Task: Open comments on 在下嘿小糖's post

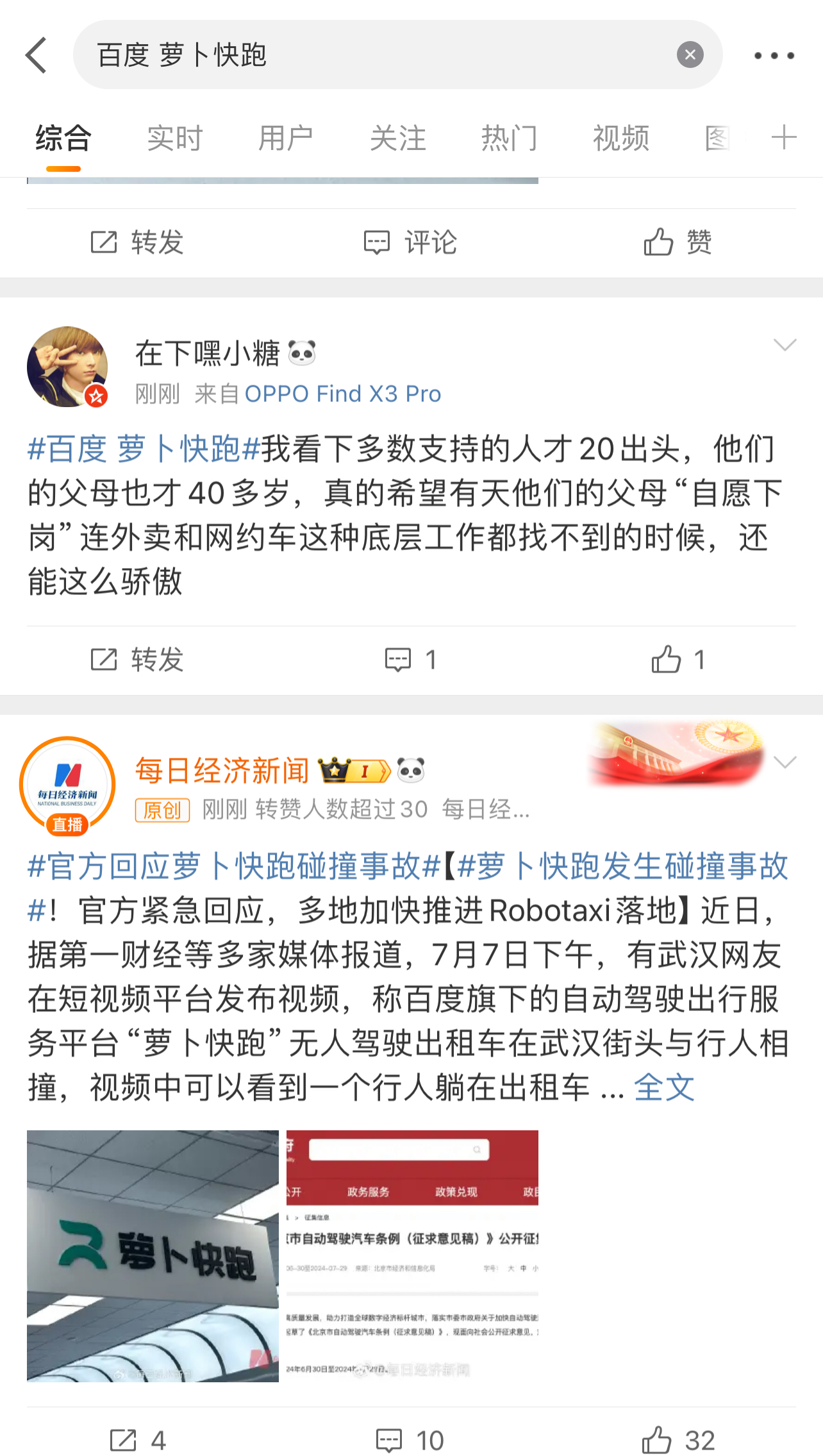Action: pyautogui.click(x=410, y=659)
